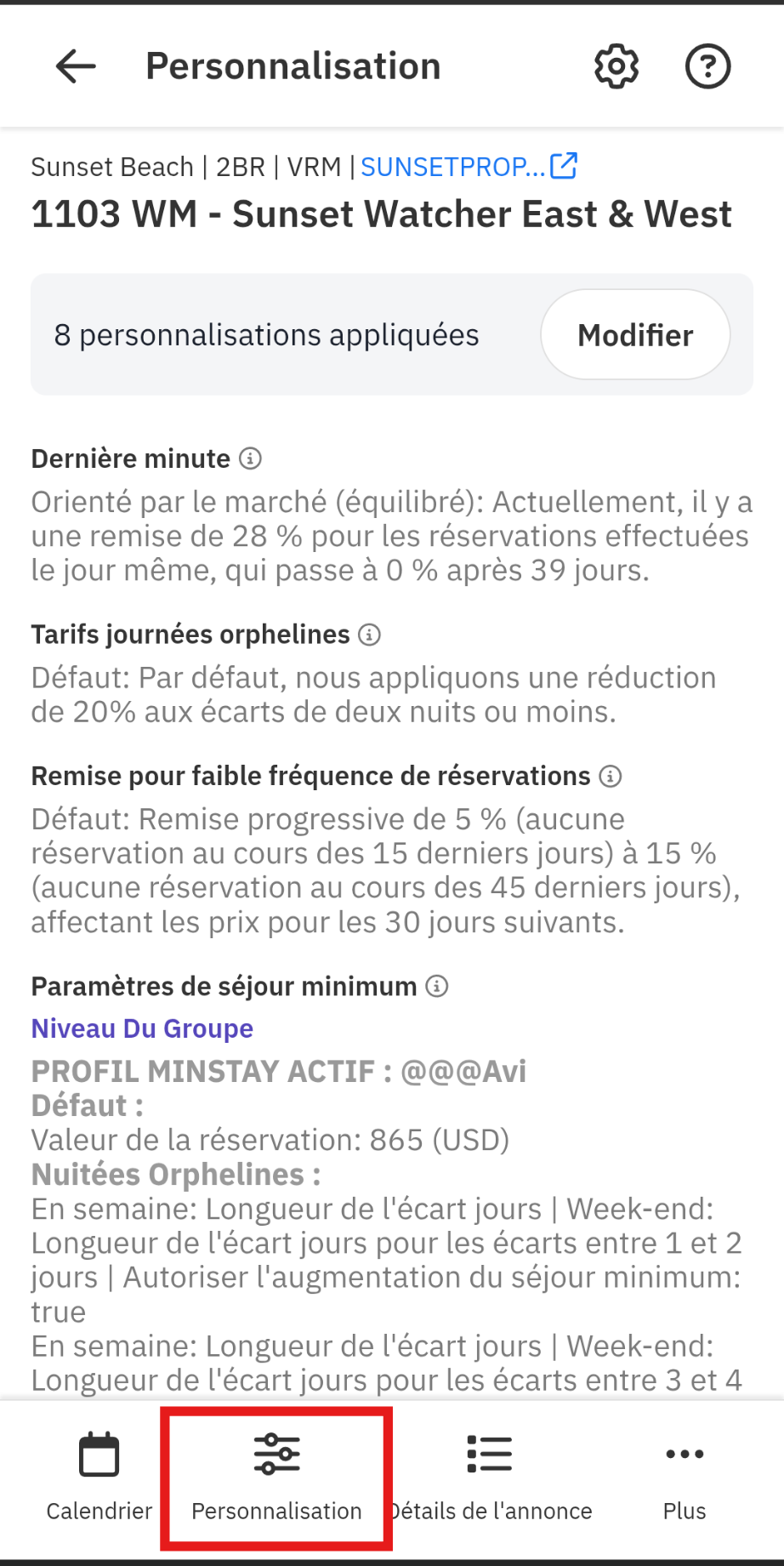This screenshot has width=784, height=1566.
Task: Select the Personnalisation tab
Action: pos(276,1477)
